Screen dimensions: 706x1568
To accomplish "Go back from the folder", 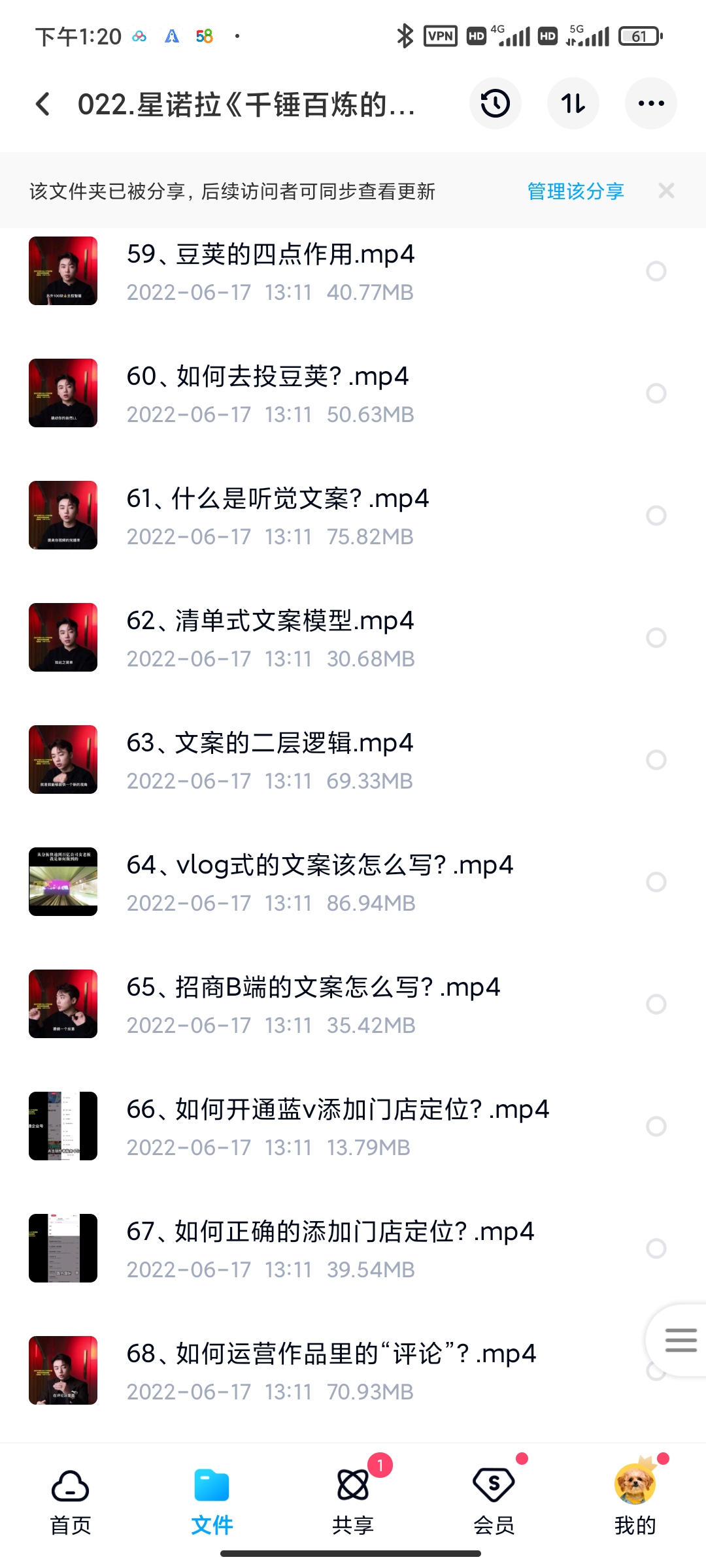I will (x=43, y=104).
